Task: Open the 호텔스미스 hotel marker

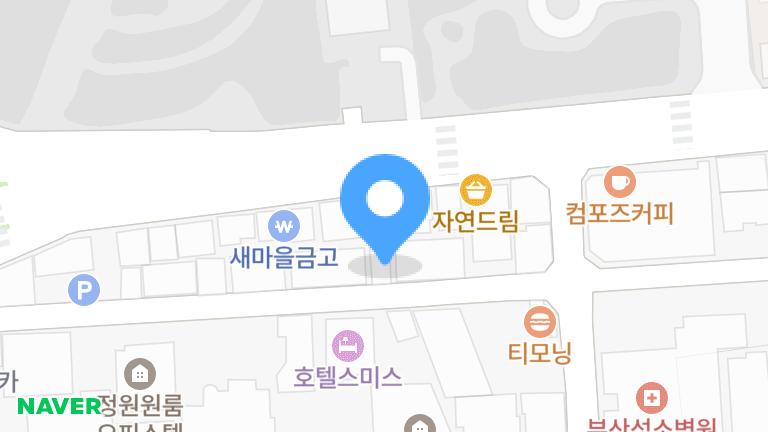Action: click(348, 346)
